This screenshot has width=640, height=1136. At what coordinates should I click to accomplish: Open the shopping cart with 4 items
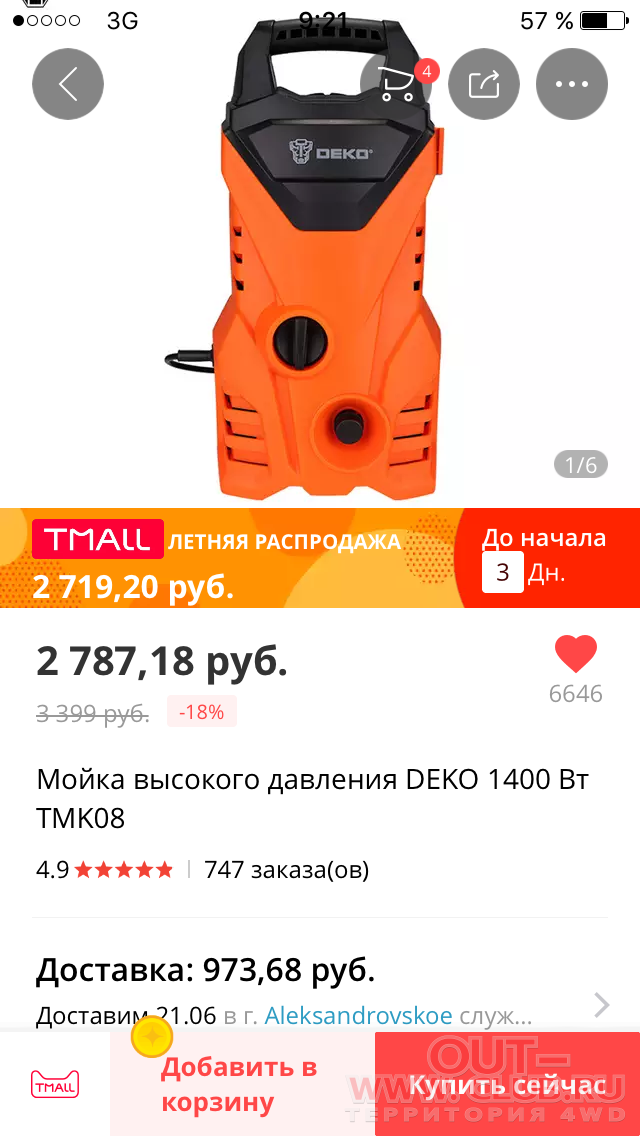click(x=397, y=84)
